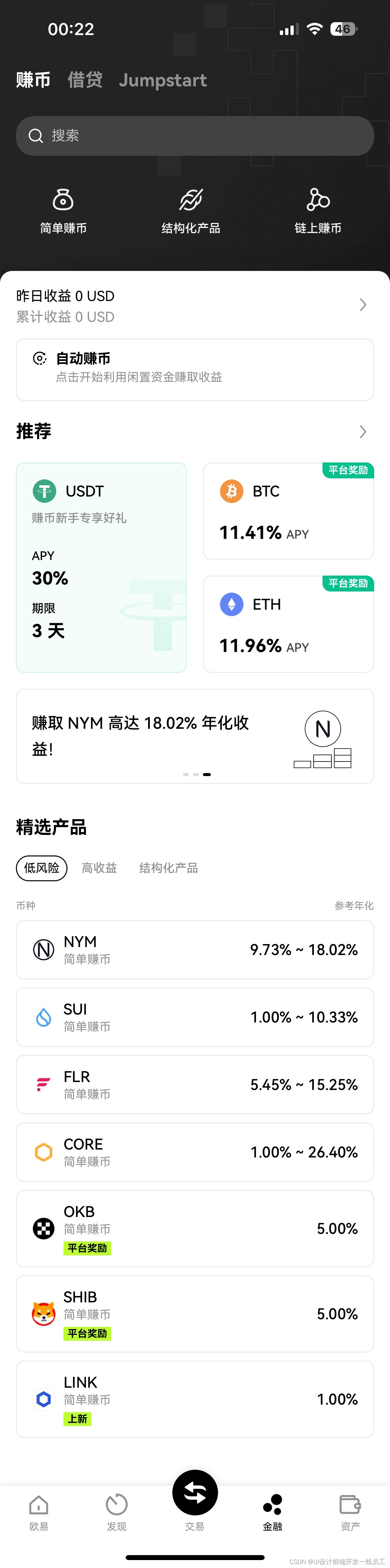Open the CORE 简单赚币 row
The width and height of the screenshot is (390, 1568).
(x=195, y=1152)
